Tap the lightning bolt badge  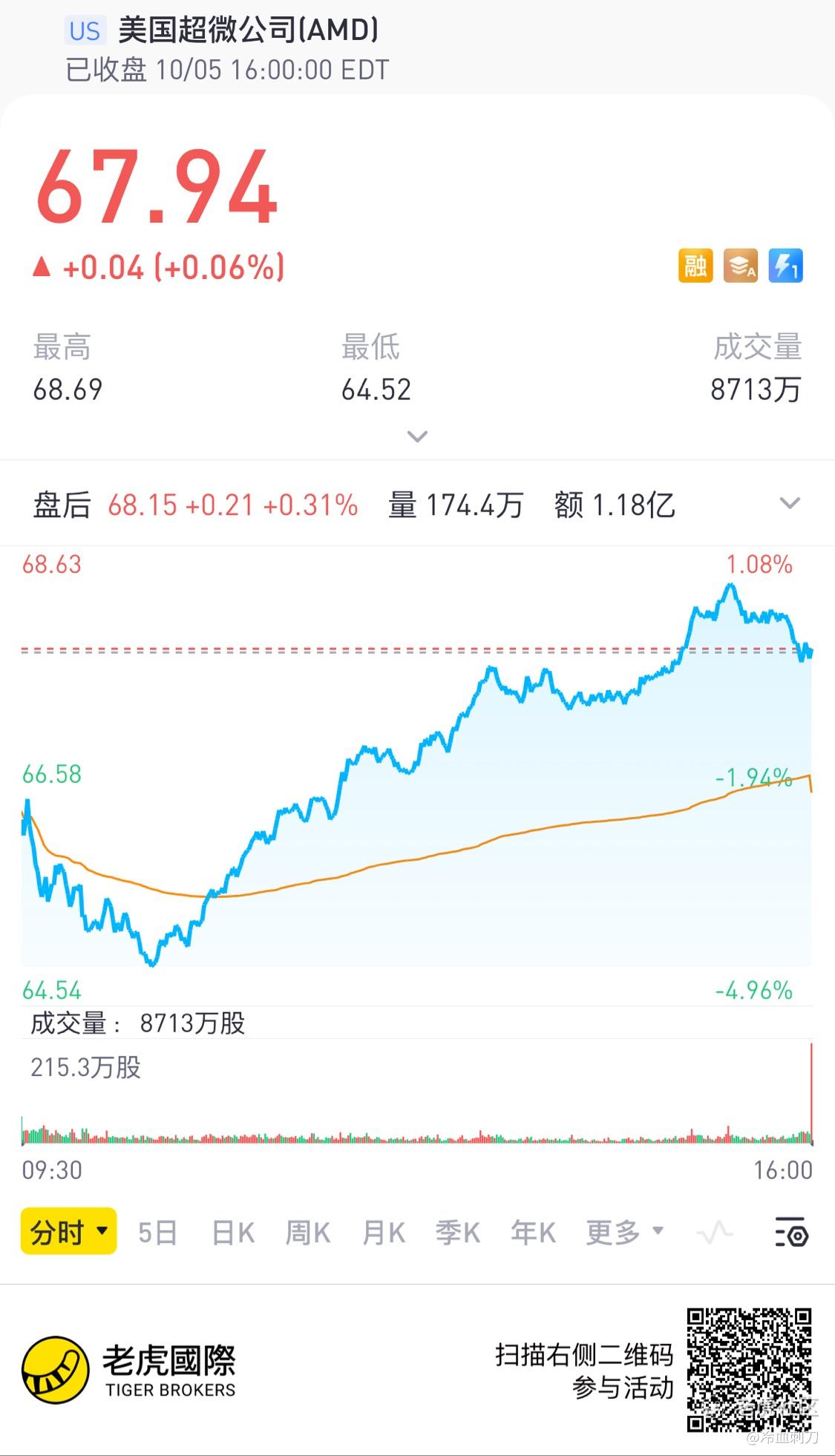pyautogui.click(x=786, y=266)
